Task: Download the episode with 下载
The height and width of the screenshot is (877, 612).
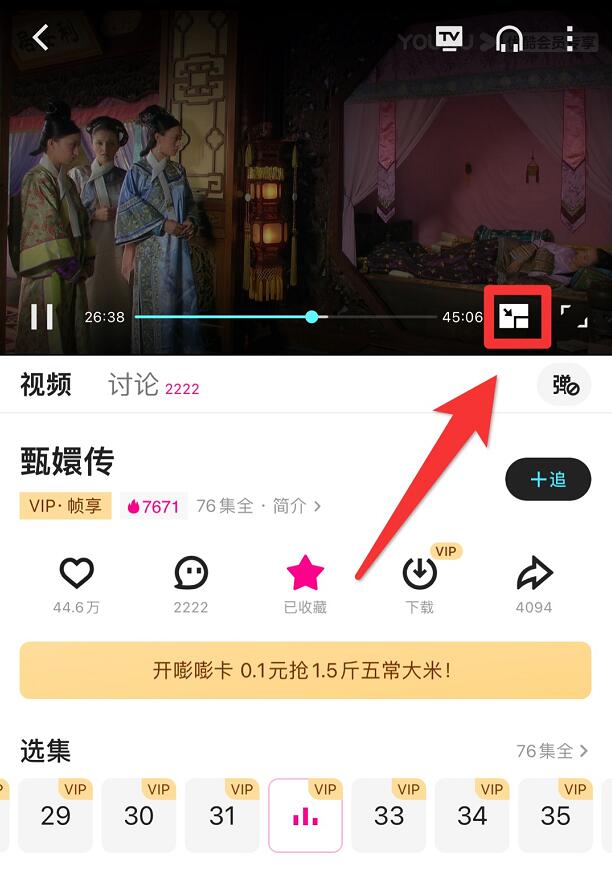Action: (420, 573)
